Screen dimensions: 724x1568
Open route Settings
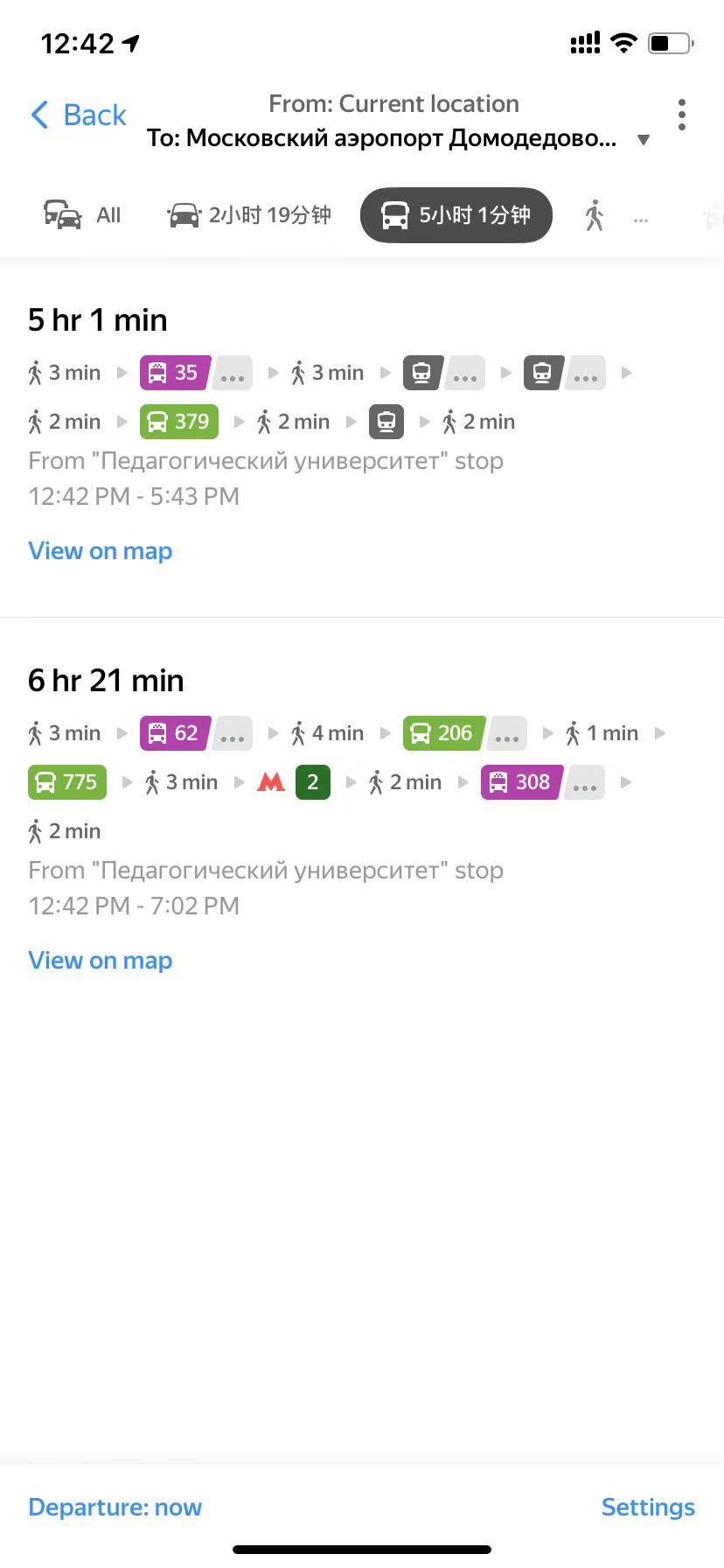648,1507
